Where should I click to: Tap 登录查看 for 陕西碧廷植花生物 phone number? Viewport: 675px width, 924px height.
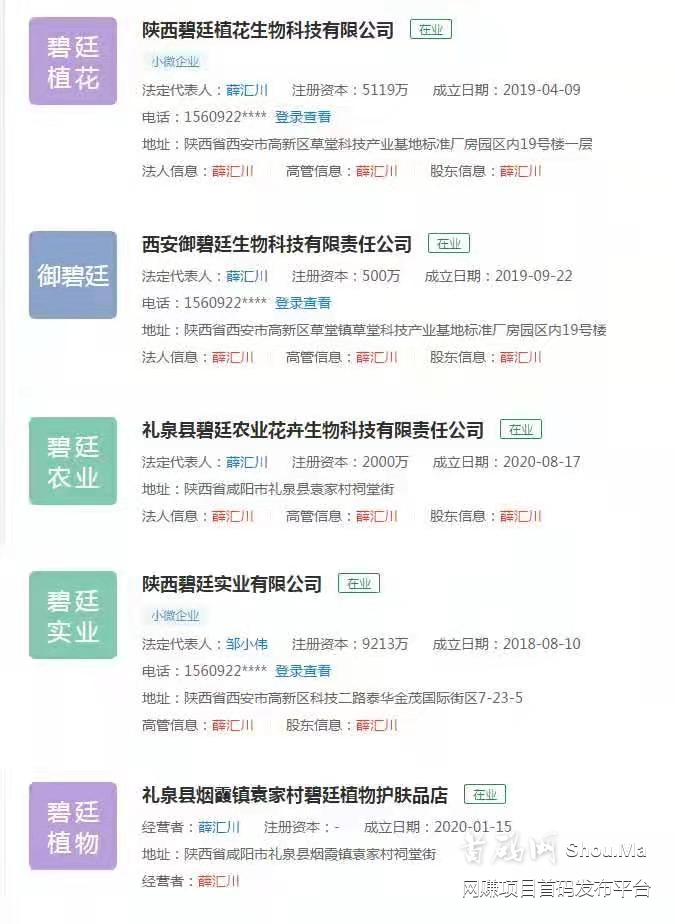click(x=303, y=117)
